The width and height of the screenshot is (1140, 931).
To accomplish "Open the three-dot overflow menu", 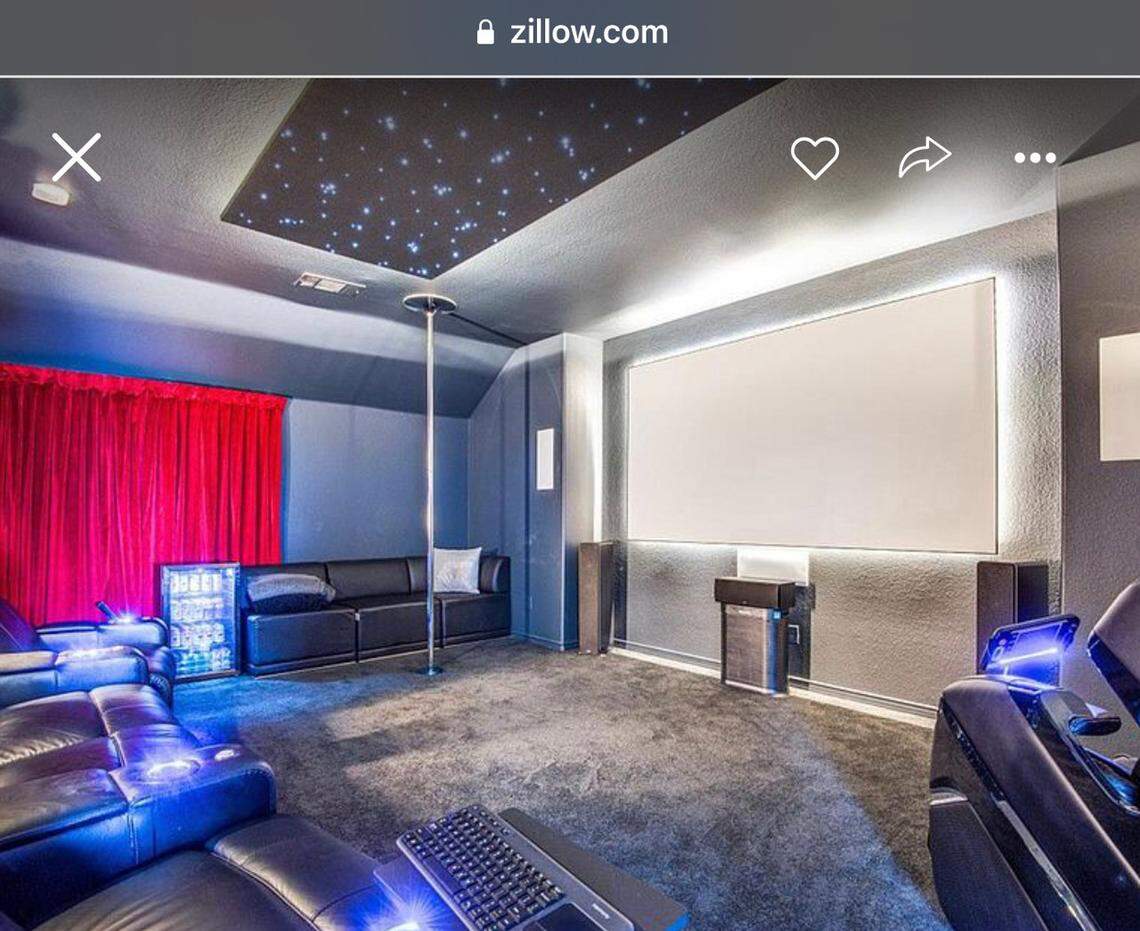I will [1034, 158].
